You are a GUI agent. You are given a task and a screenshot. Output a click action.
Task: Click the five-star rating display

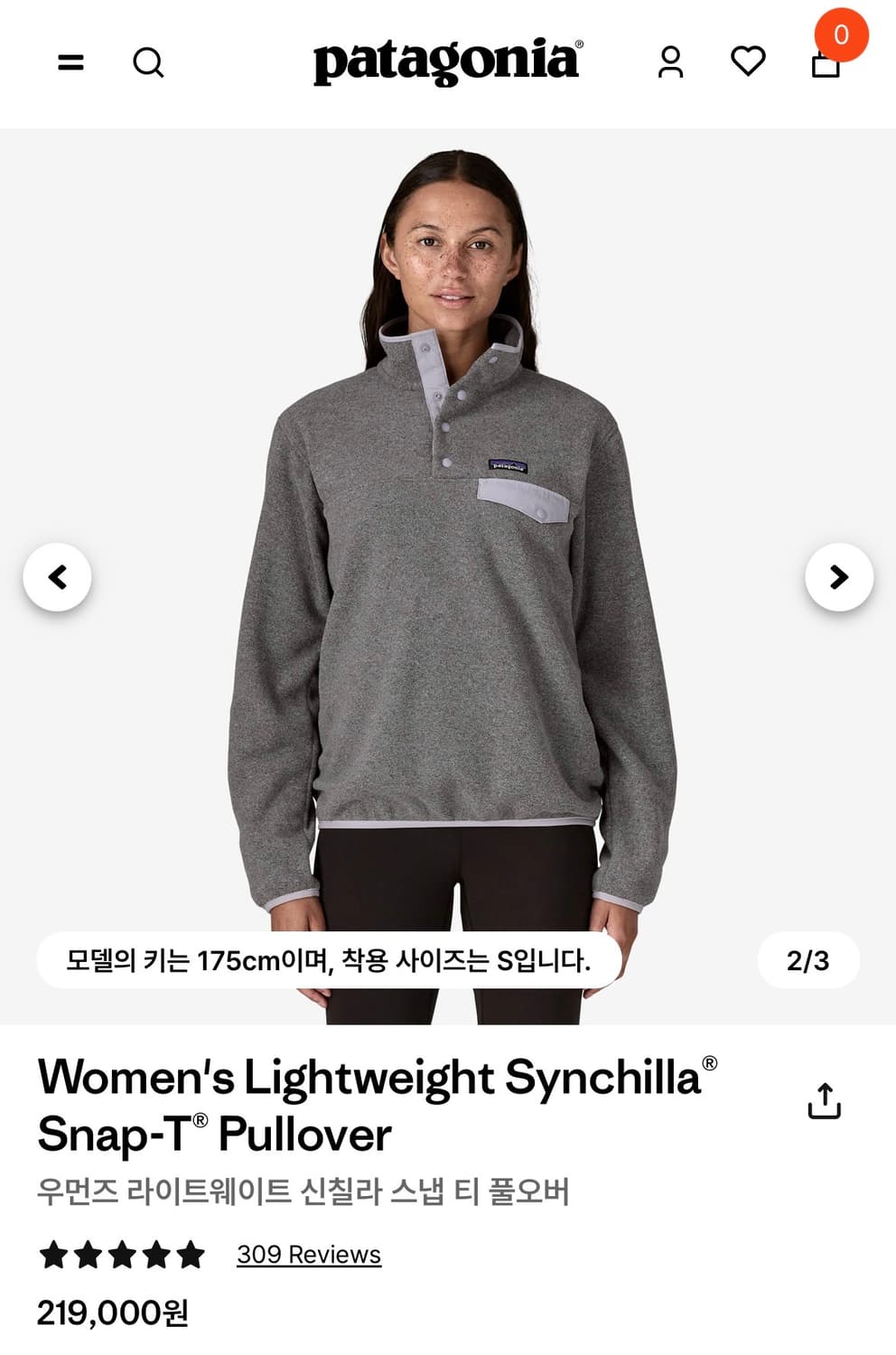point(124,1254)
